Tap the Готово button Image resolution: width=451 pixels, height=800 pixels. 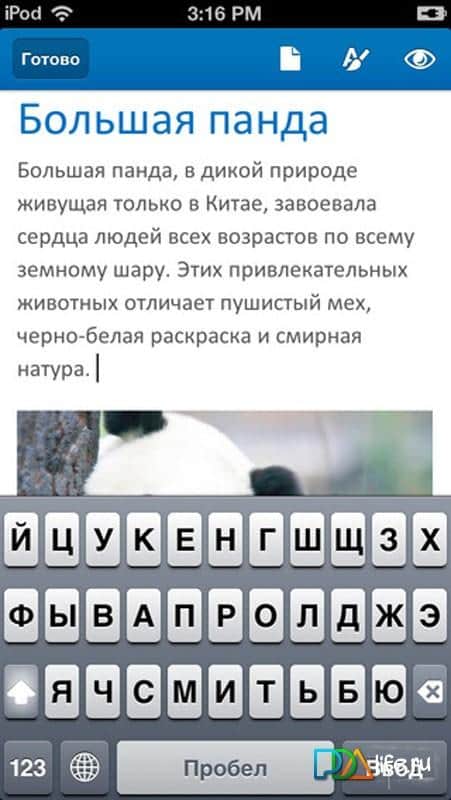(51, 59)
